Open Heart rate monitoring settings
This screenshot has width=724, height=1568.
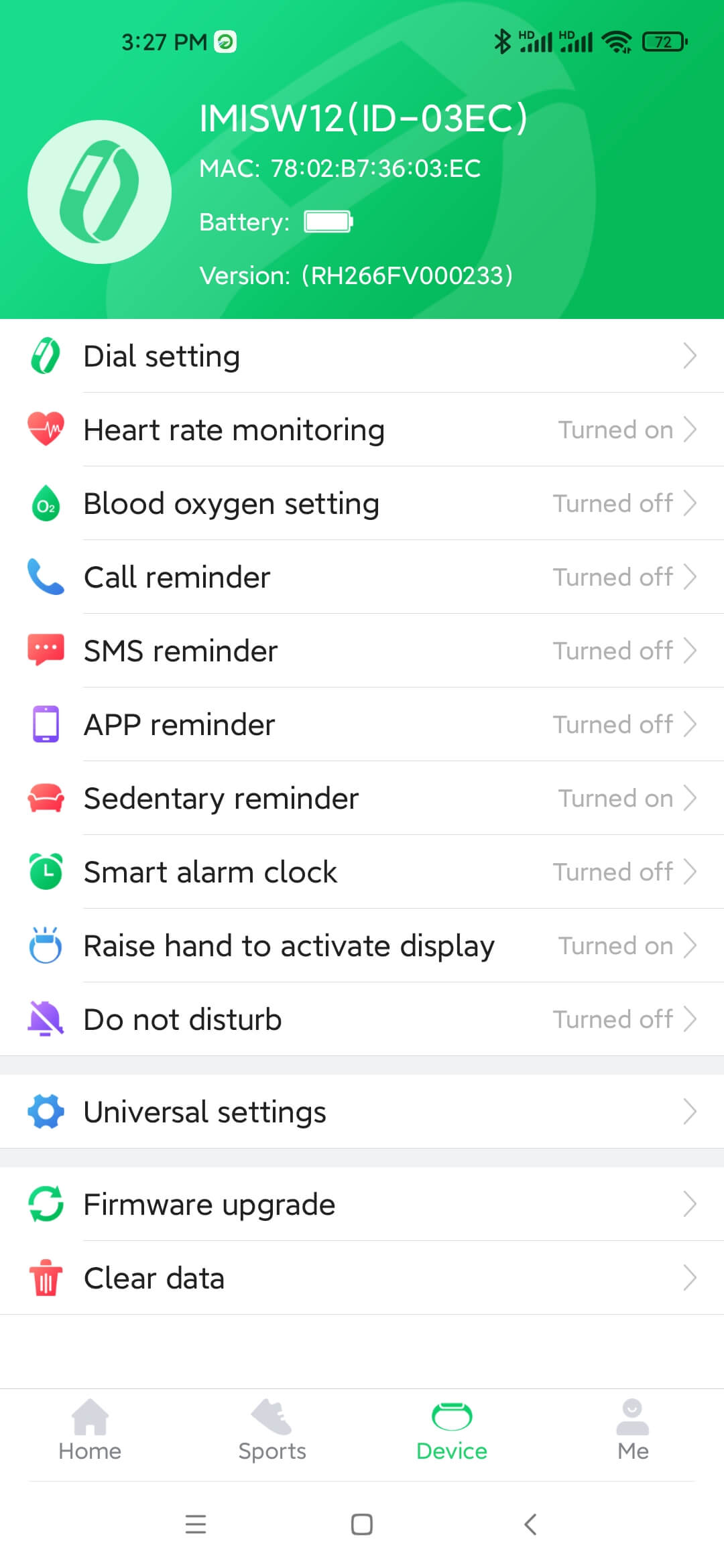coord(362,430)
